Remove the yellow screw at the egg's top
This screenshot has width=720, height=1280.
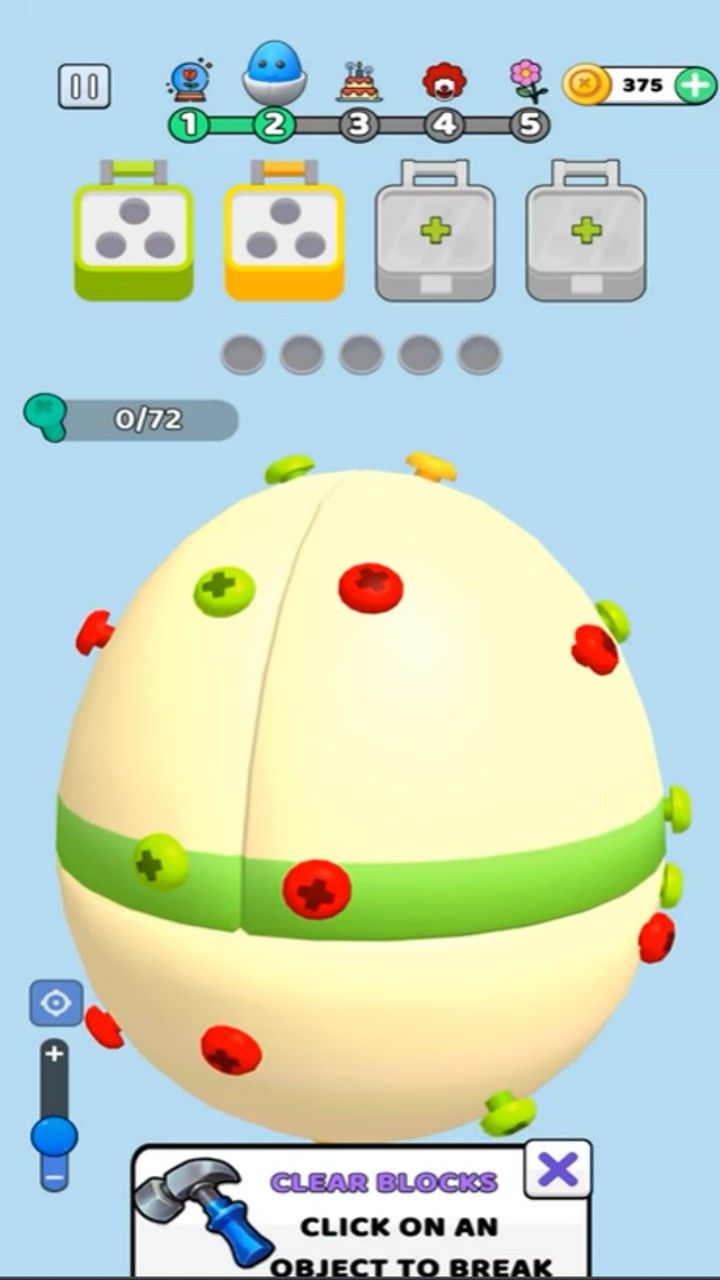pyautogui.click(x=431, y=466)
